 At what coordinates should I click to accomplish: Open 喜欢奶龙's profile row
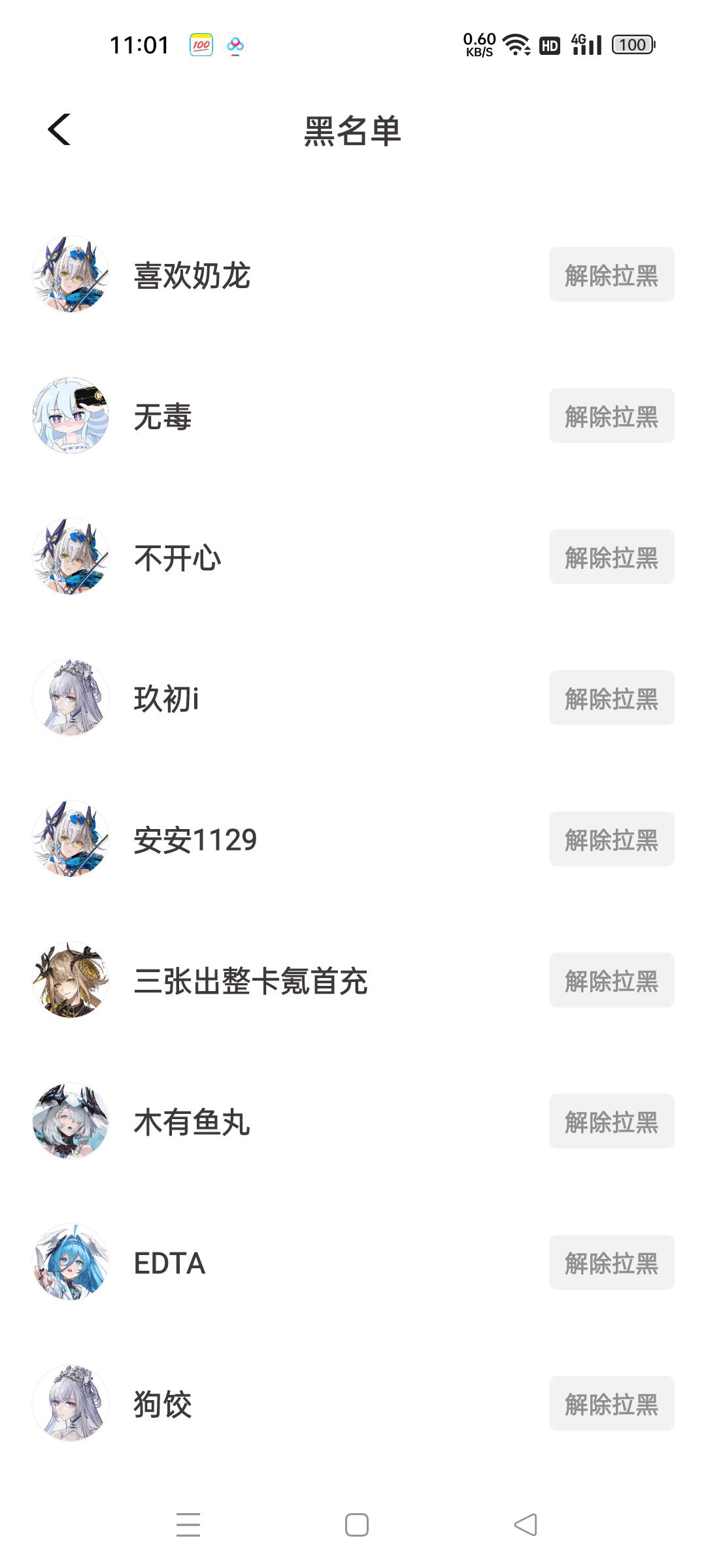[192, 275]
